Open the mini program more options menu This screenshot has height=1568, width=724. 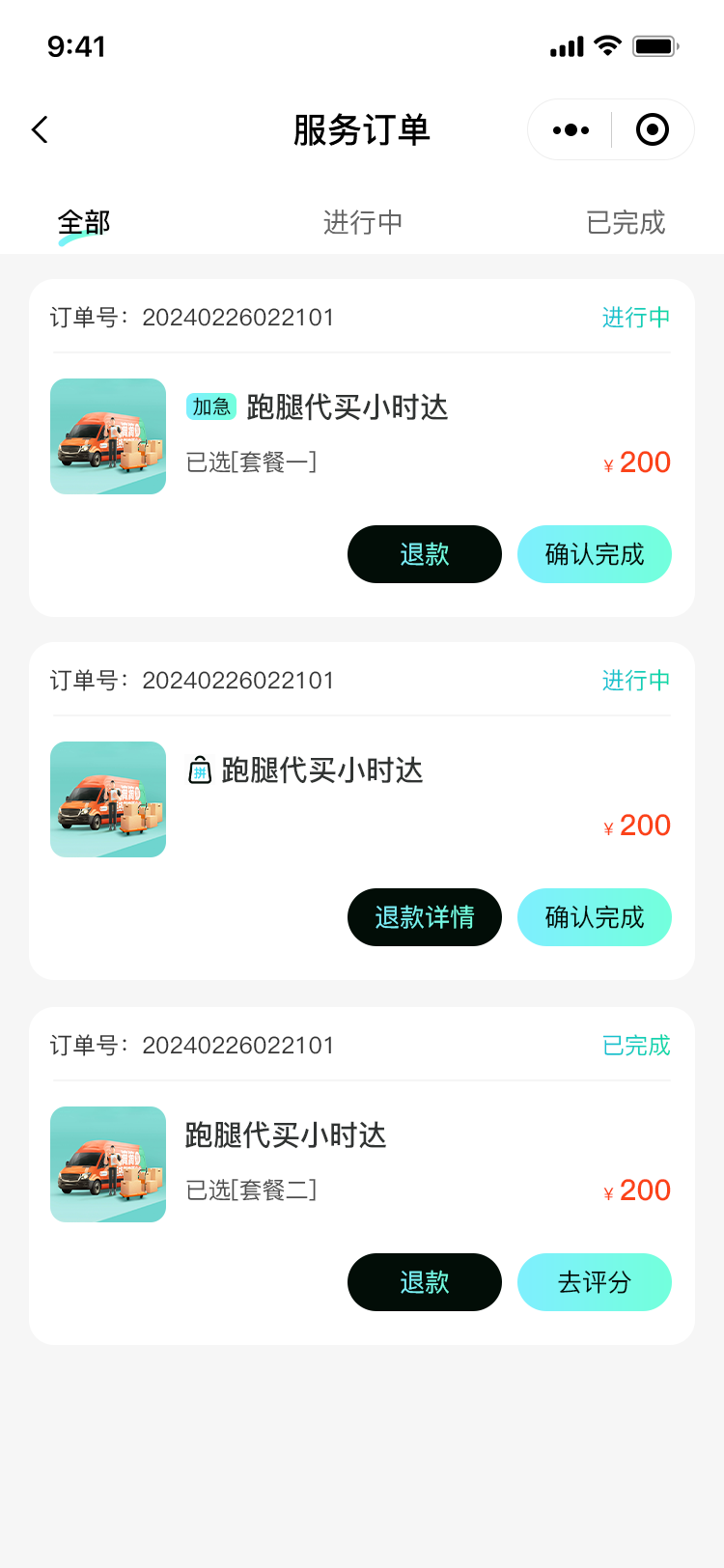point(571,129)
